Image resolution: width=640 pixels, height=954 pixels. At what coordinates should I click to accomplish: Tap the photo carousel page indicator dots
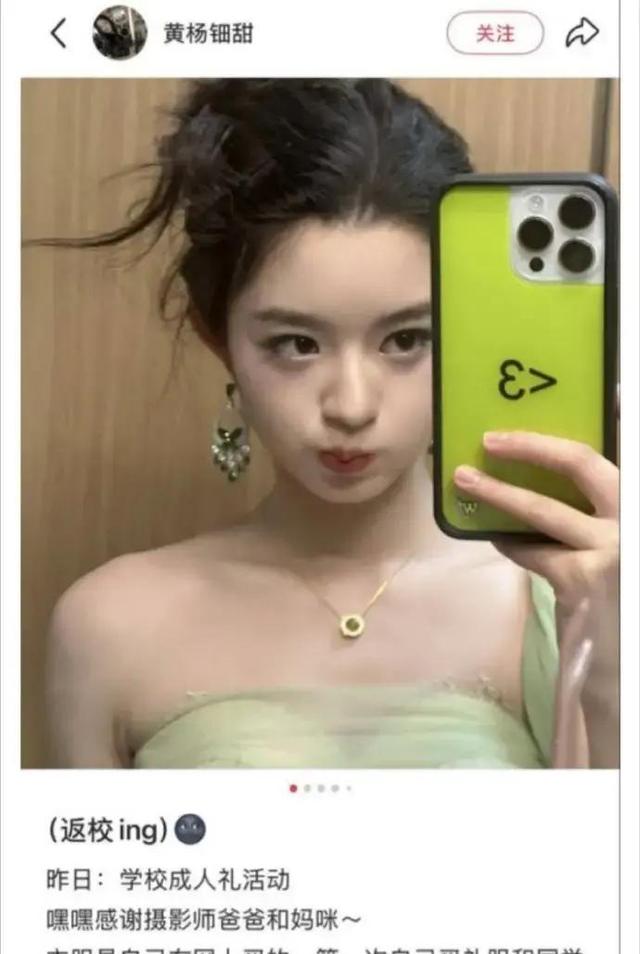click(x=320, y=788)
